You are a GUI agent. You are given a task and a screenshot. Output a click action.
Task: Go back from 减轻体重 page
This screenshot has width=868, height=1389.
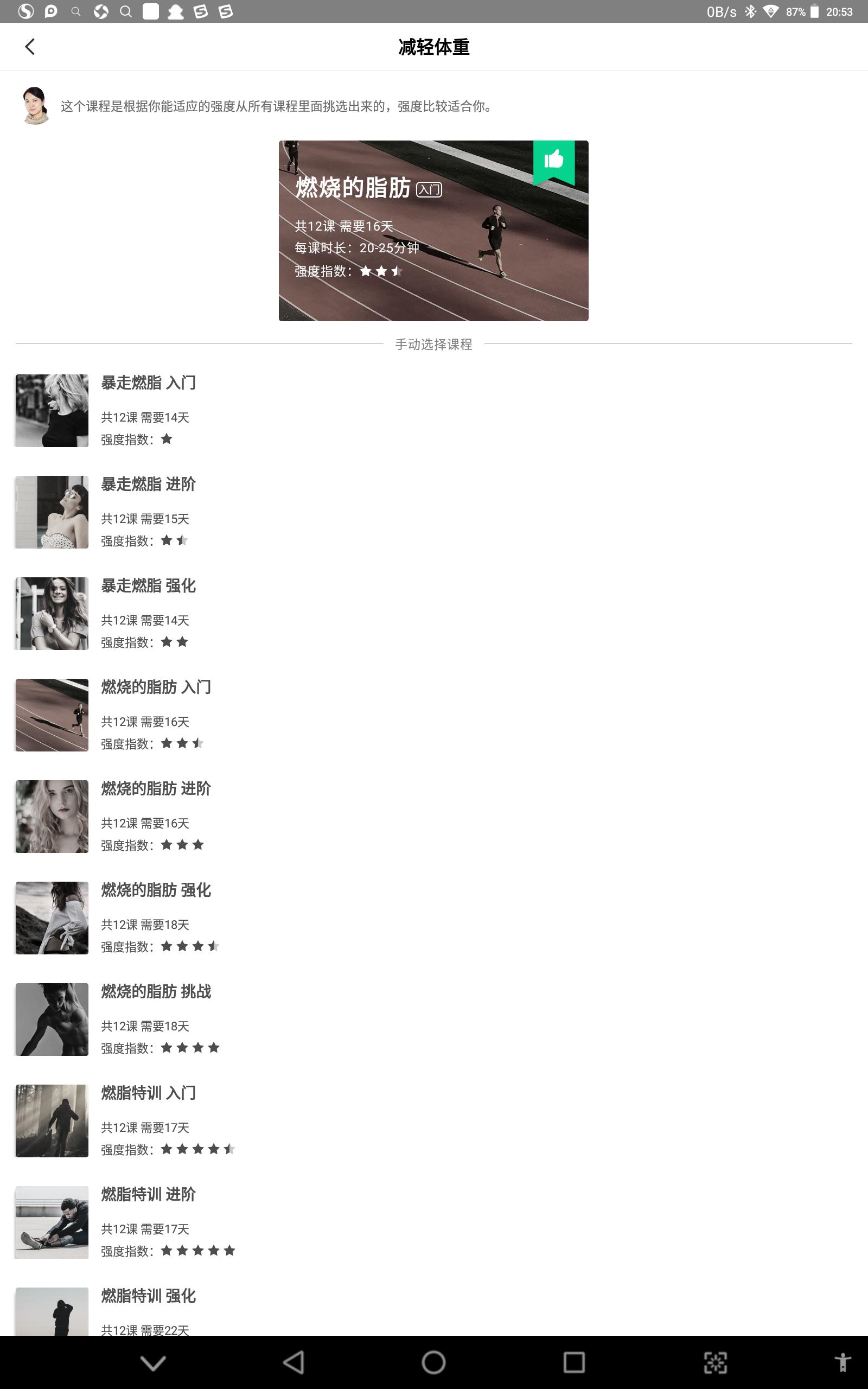click(30, 47)
